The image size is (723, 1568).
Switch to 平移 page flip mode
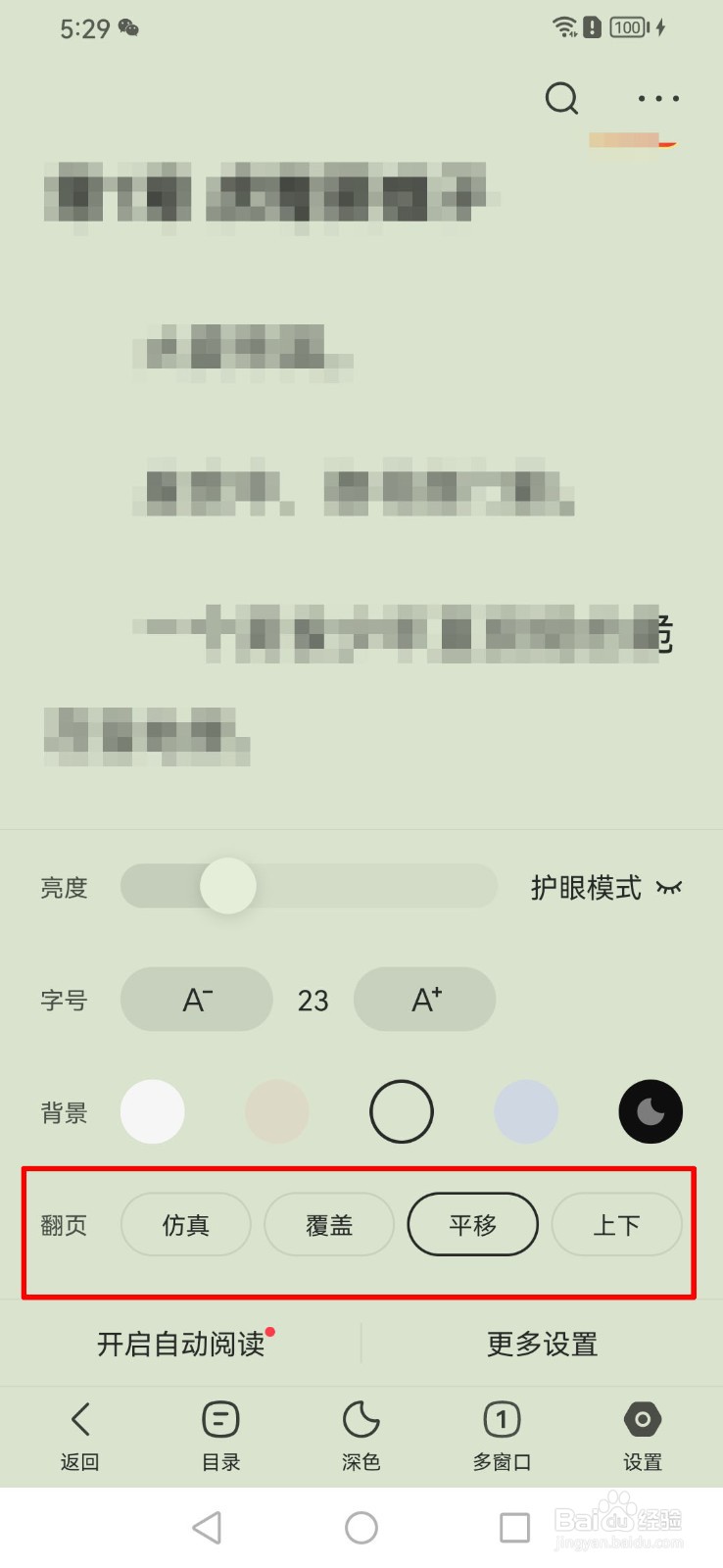tap(472, 1224)
